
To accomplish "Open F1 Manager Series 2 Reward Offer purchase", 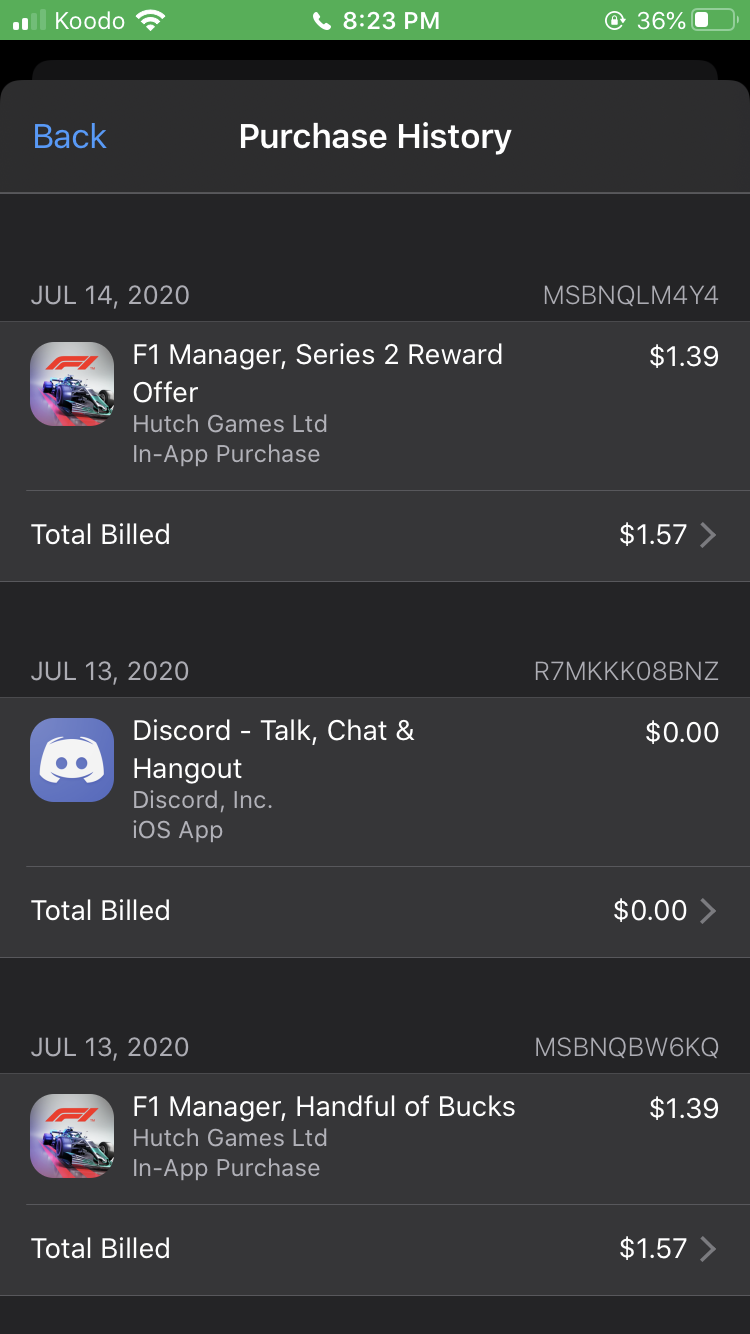I will (375, 405).
